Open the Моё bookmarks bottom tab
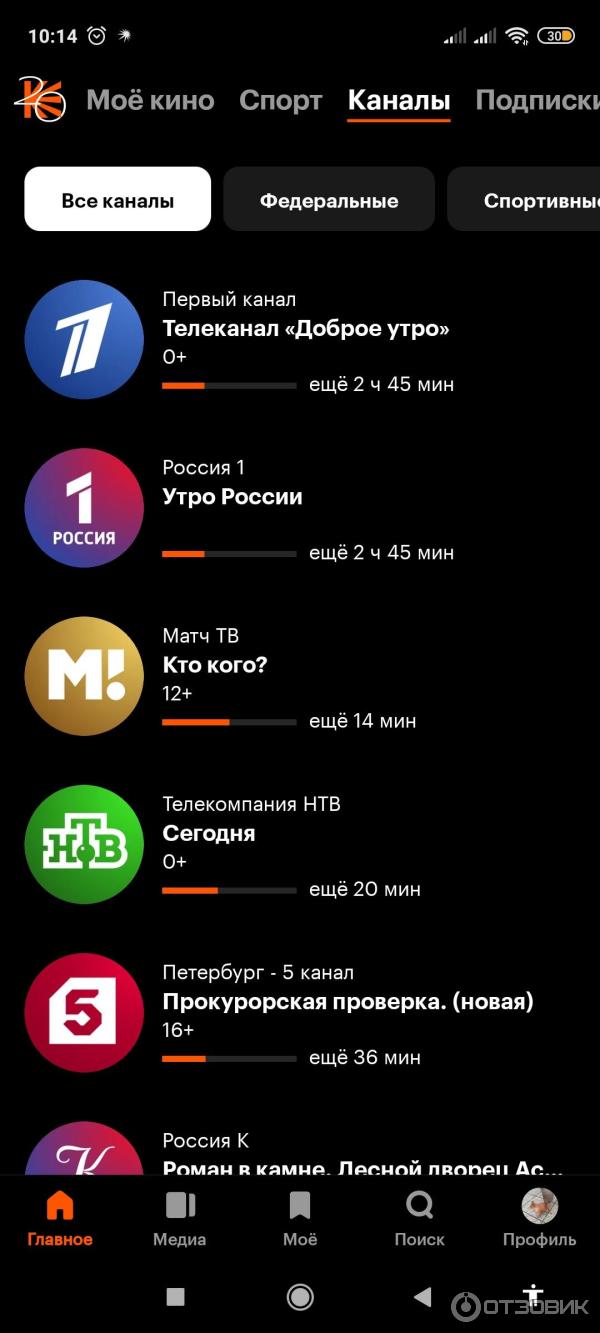 pos(300,1218)
